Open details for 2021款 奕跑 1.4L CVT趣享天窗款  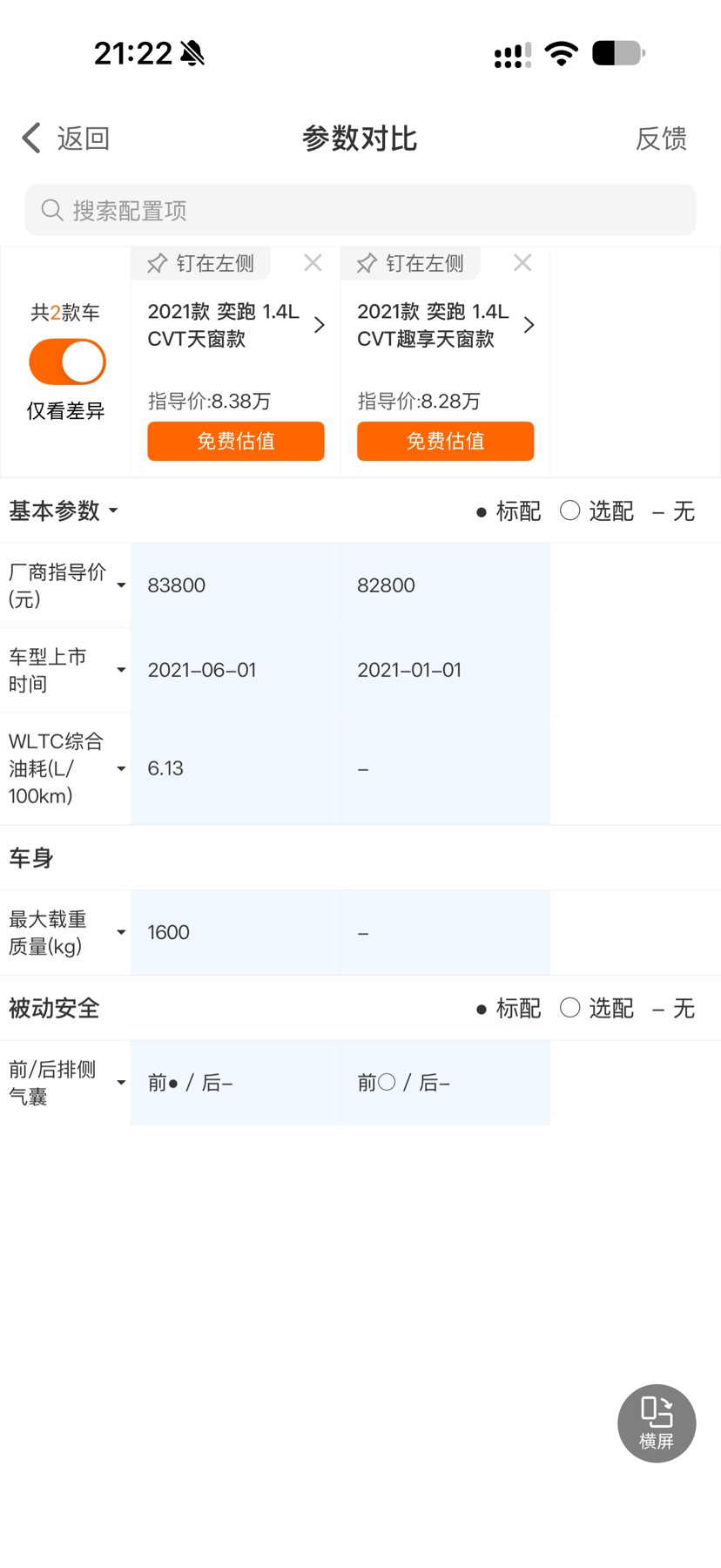[x=445, y=325]
